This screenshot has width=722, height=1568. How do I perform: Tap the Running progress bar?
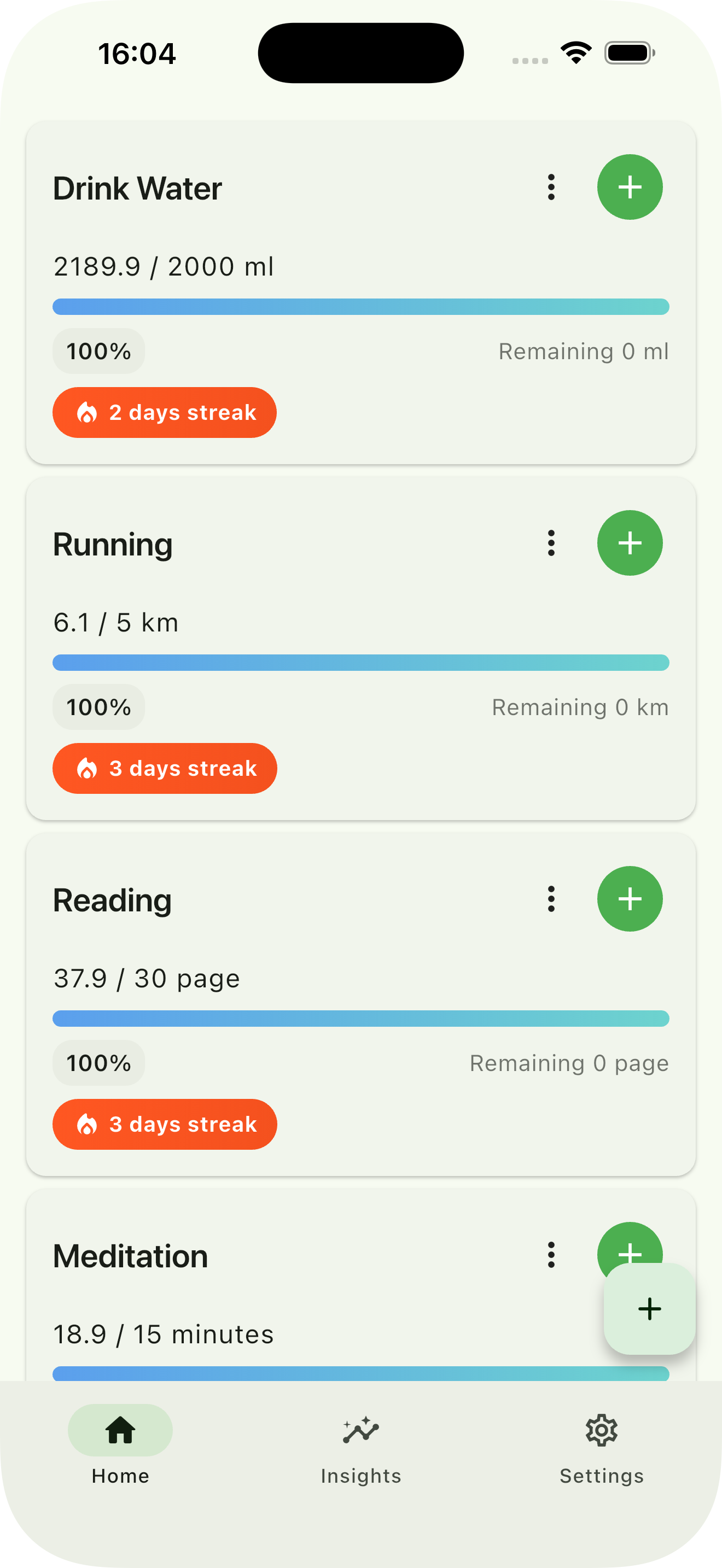click(x=360, y=662)
